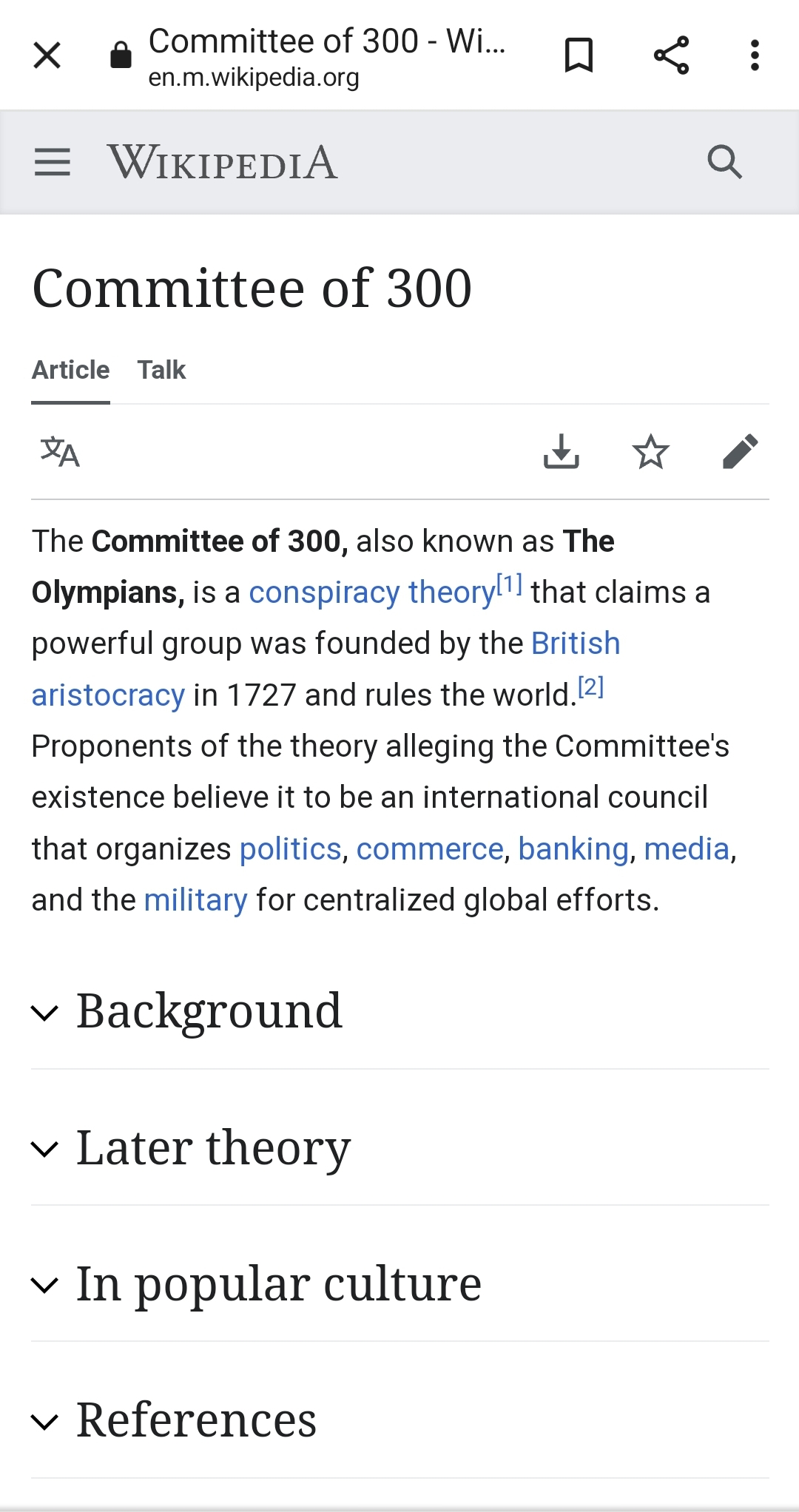Close the browser tab with the X
The width and height of the screenshot is (799, 1512).
click(x=47, y=55)
